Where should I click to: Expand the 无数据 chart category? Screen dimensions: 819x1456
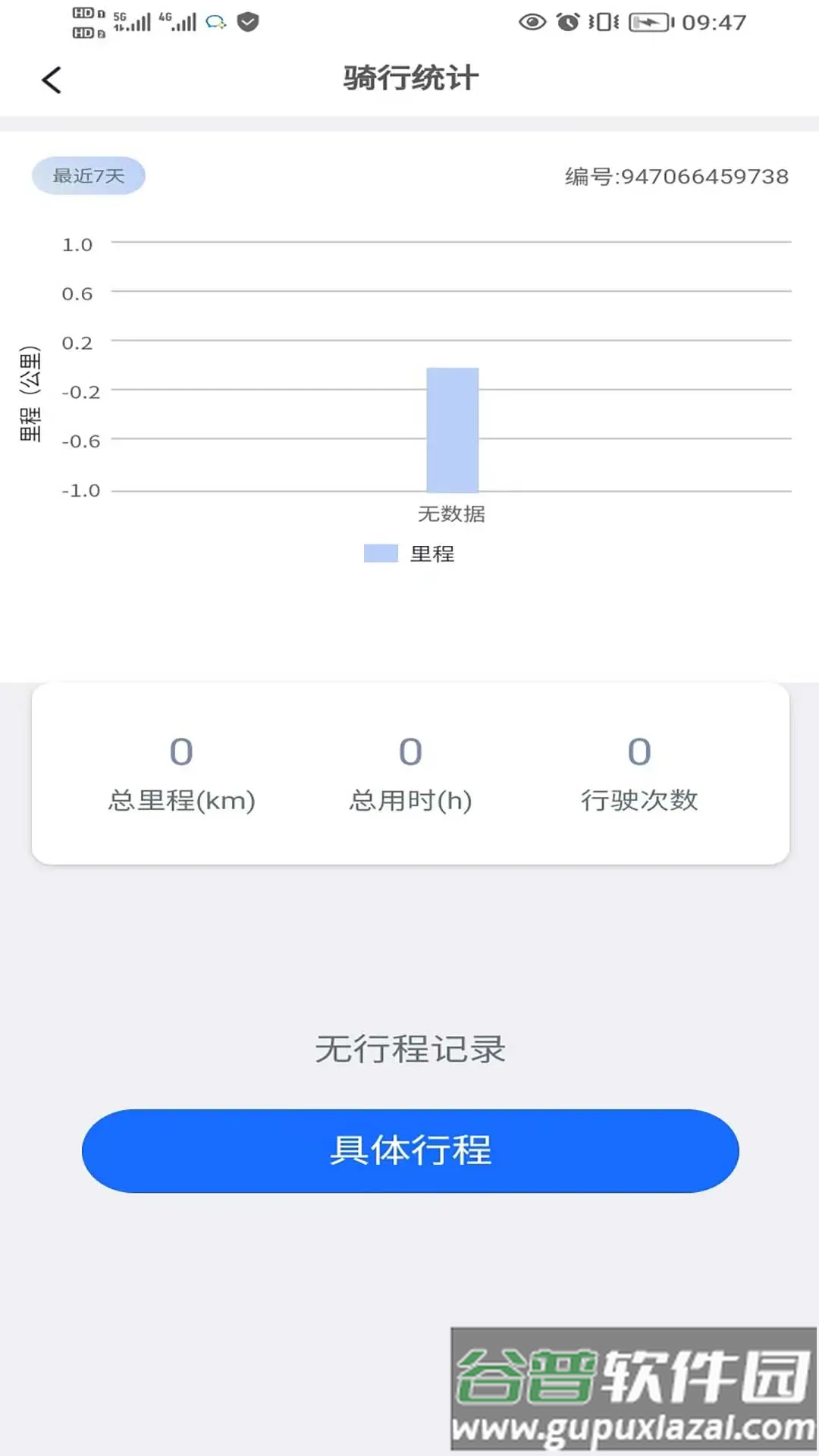pos(452,513)
